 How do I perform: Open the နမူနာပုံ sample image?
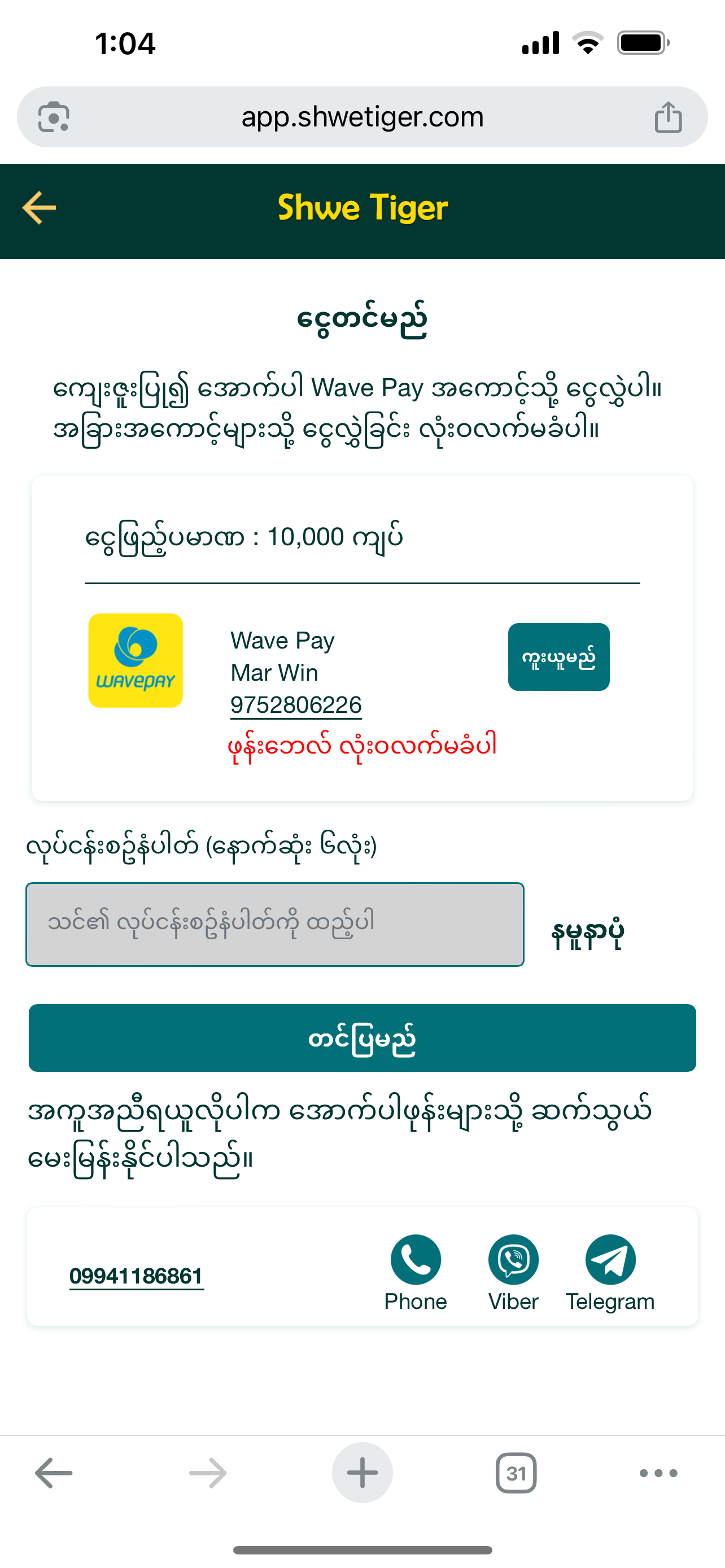(587, 932)
